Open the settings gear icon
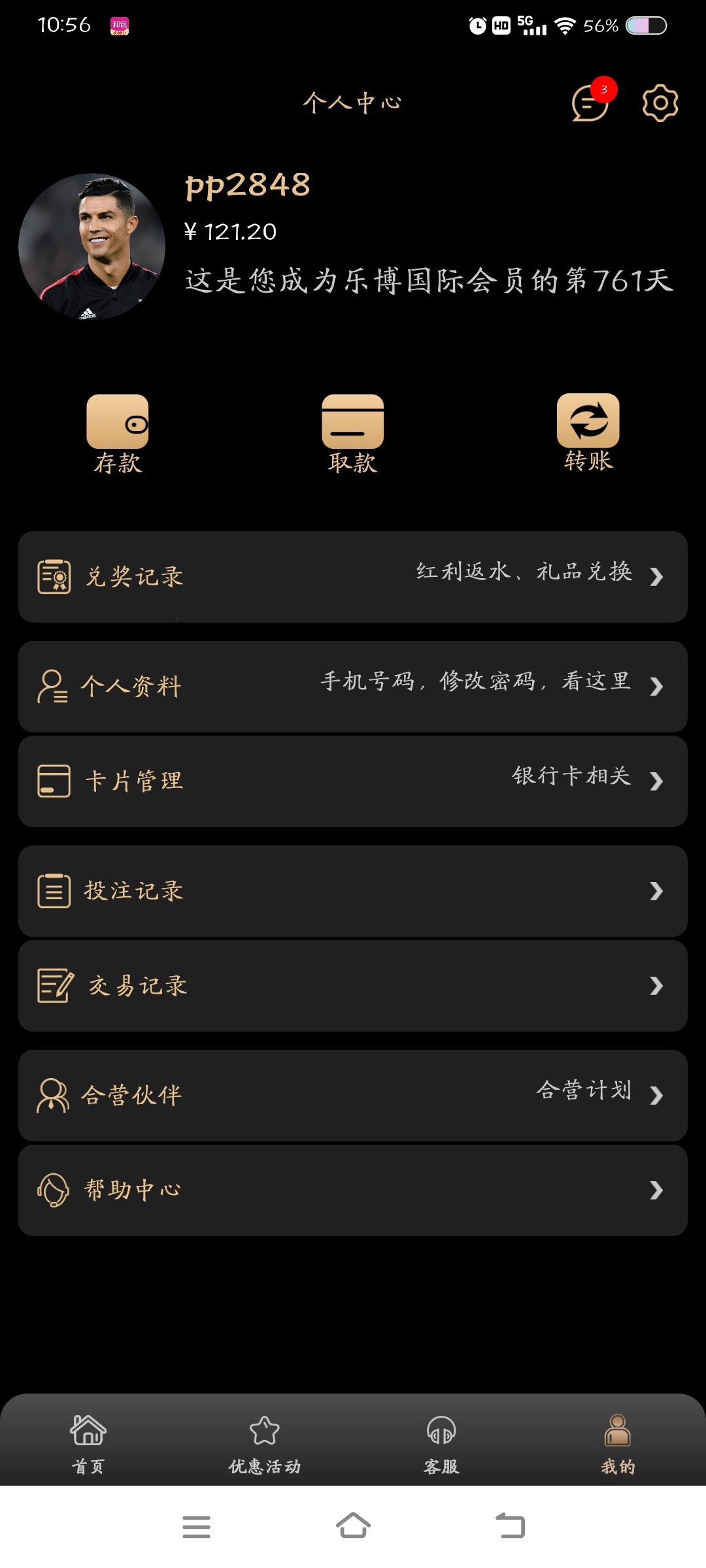 [658, 103]
